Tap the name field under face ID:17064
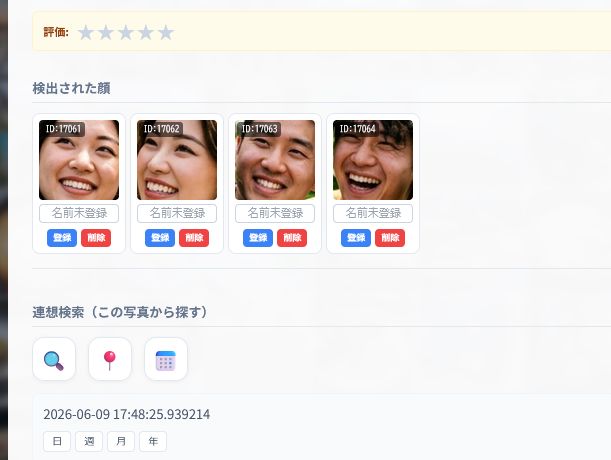611x460 pixels. [373, 213]
